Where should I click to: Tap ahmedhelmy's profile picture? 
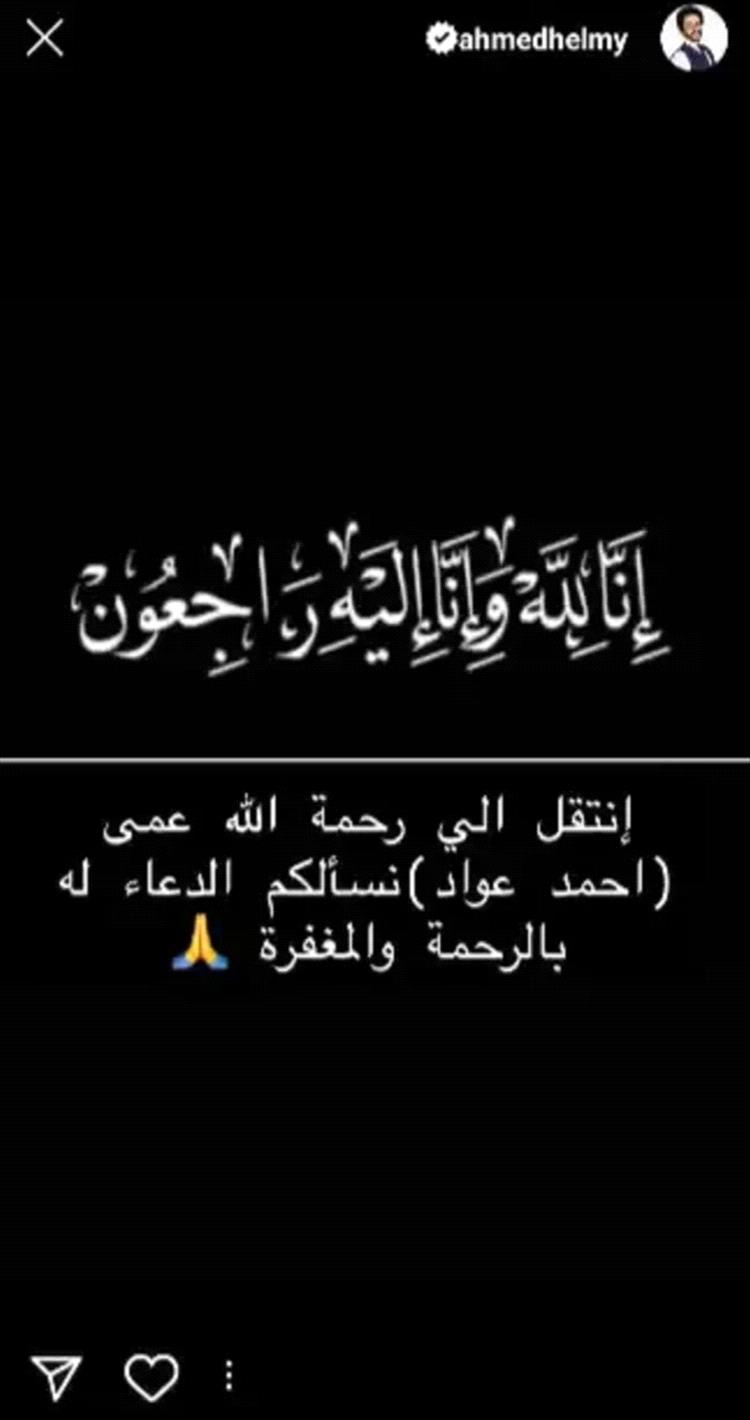(694, 39)
